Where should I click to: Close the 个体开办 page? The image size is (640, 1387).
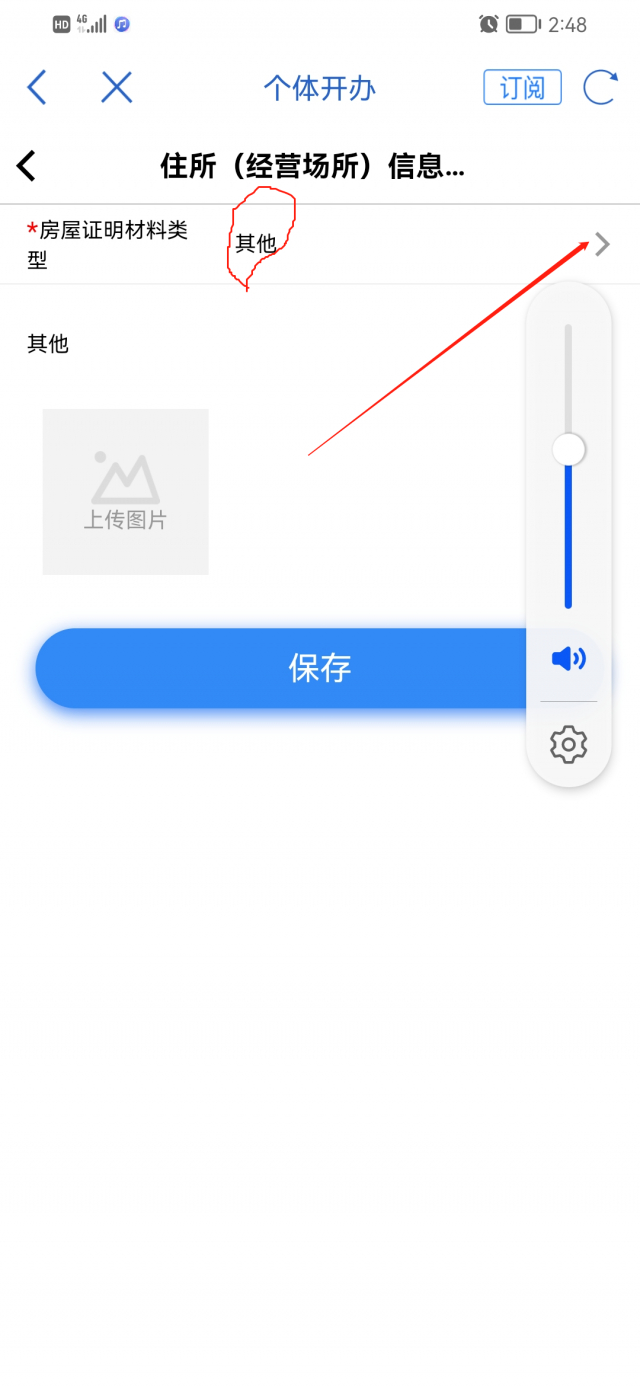(x=117, y=88)
